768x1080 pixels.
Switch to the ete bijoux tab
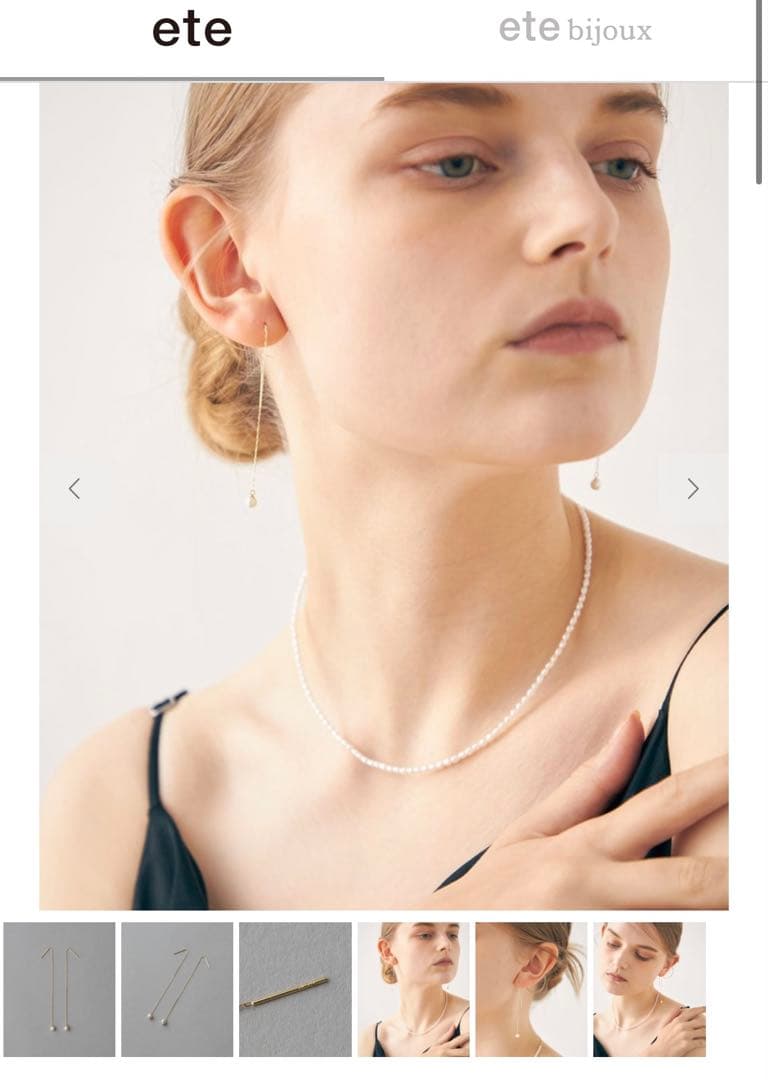575,30
